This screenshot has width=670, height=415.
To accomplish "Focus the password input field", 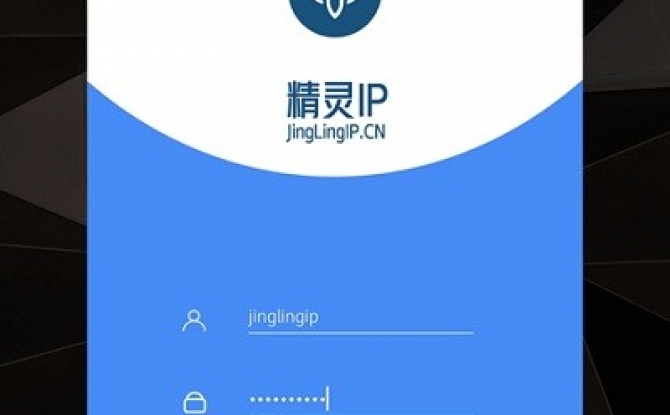I will 358,399.
